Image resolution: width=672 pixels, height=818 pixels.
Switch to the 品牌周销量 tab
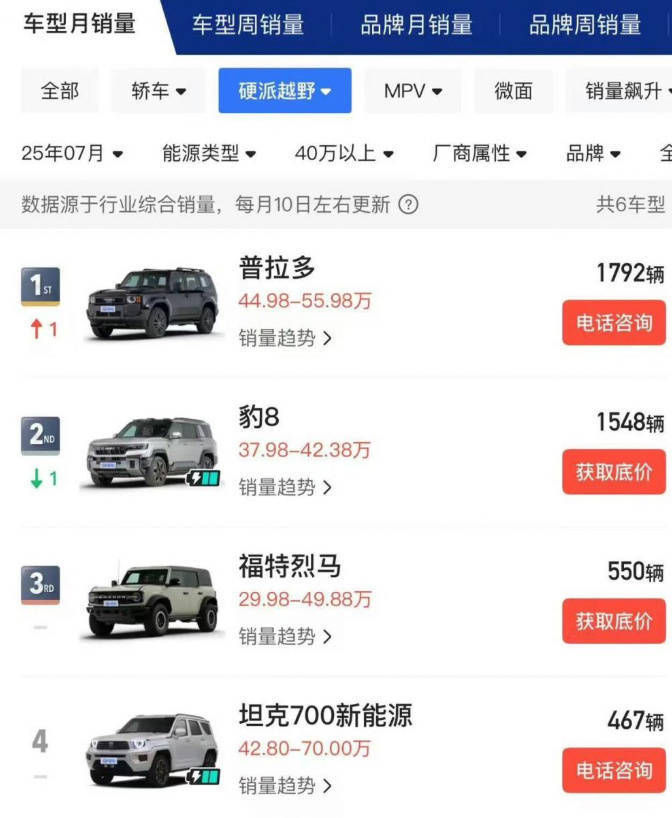click(x=585, y=25)
